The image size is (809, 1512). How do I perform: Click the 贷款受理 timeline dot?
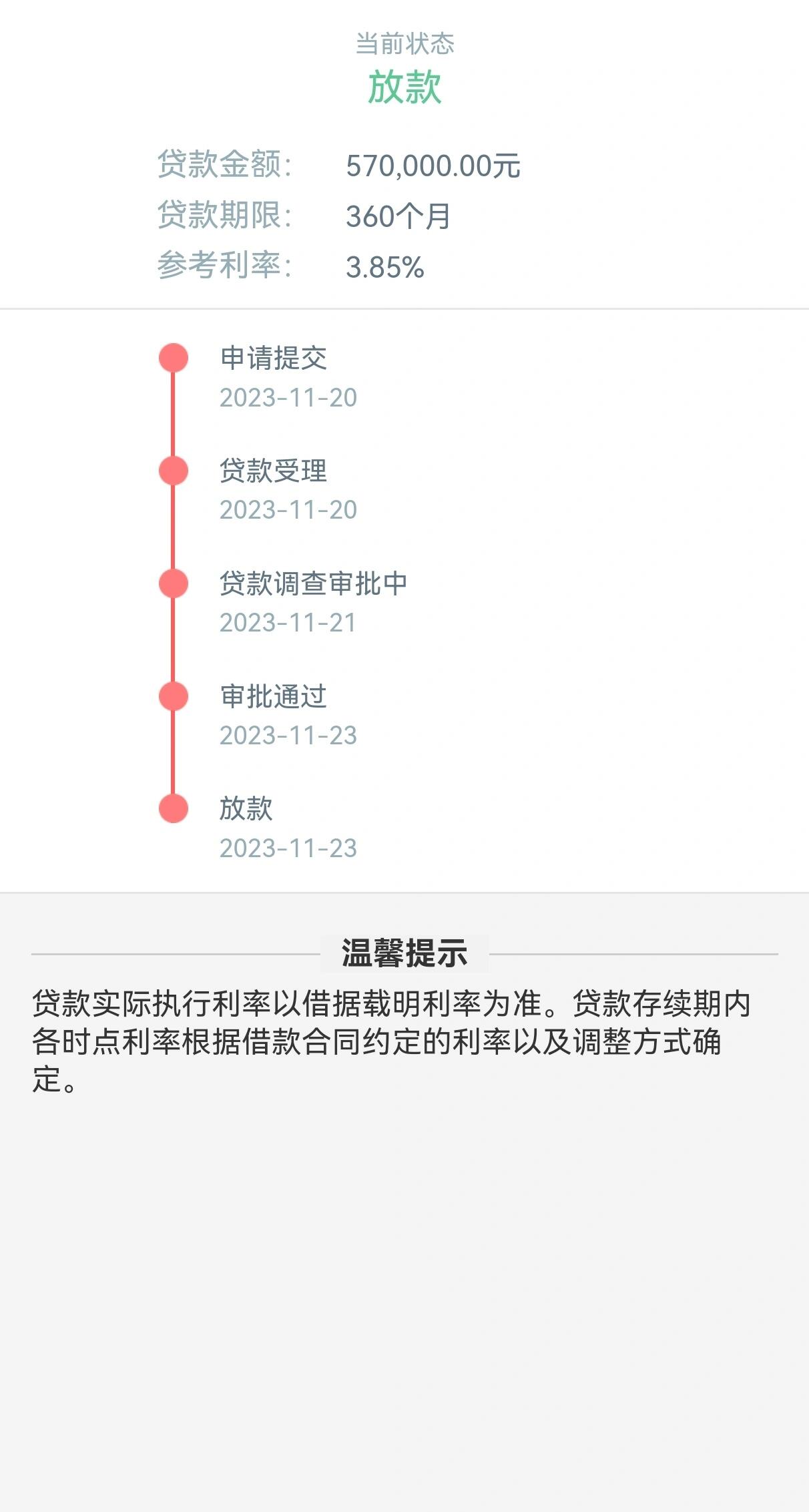coord(173,471)
